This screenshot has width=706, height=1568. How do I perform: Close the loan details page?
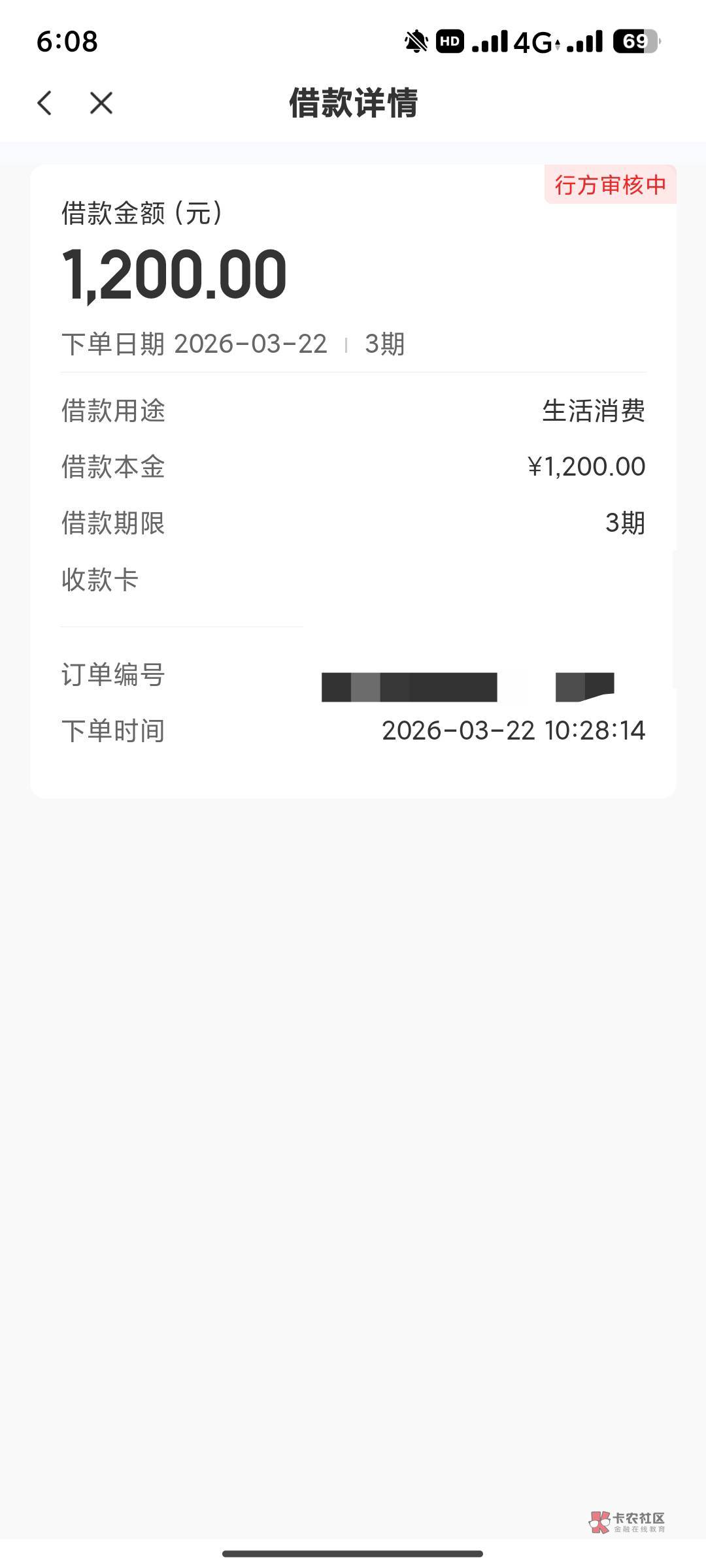point(101,103)
